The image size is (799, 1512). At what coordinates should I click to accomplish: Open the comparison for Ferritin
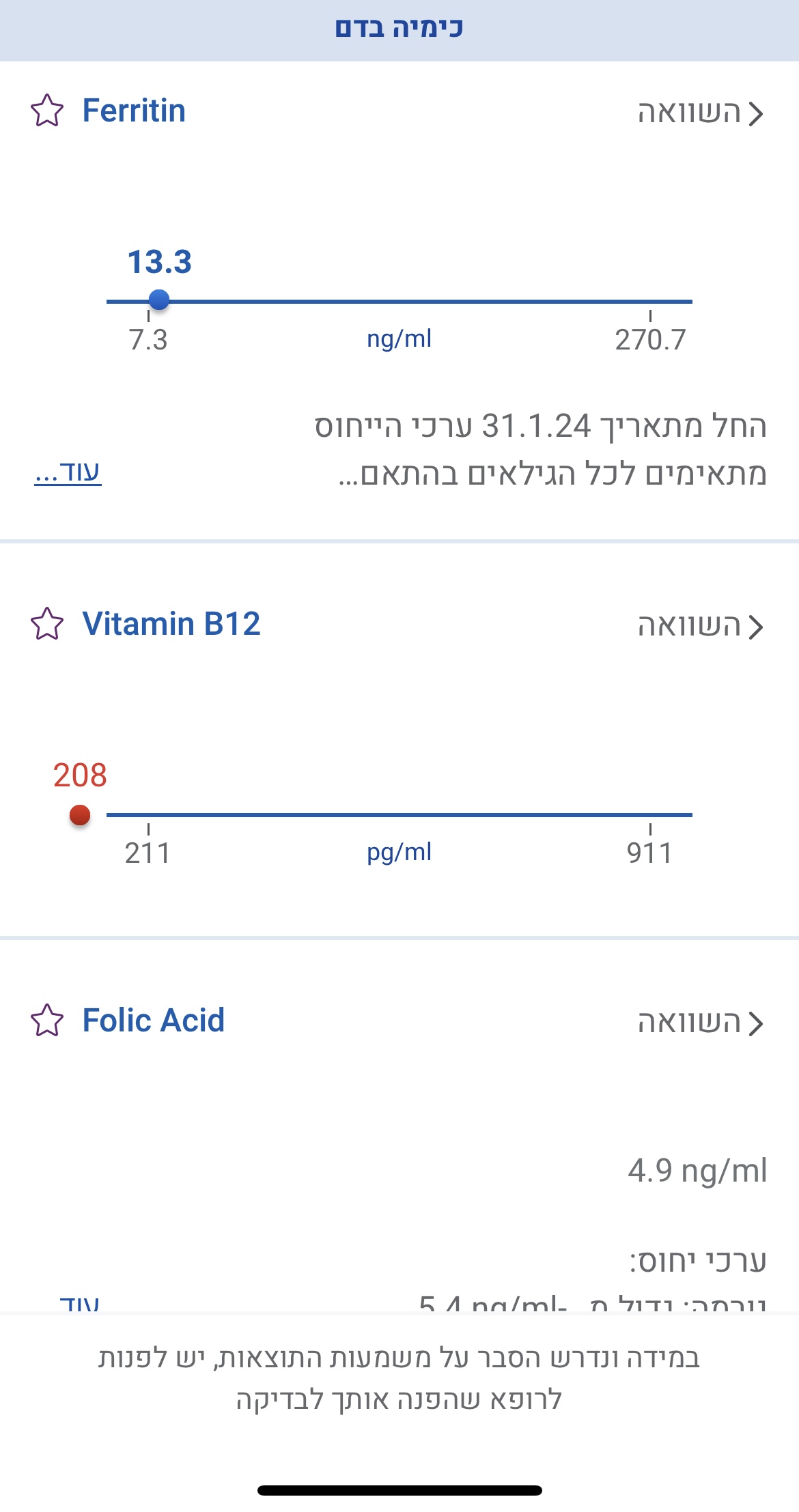pyautogui.click(x=700, y=113)
